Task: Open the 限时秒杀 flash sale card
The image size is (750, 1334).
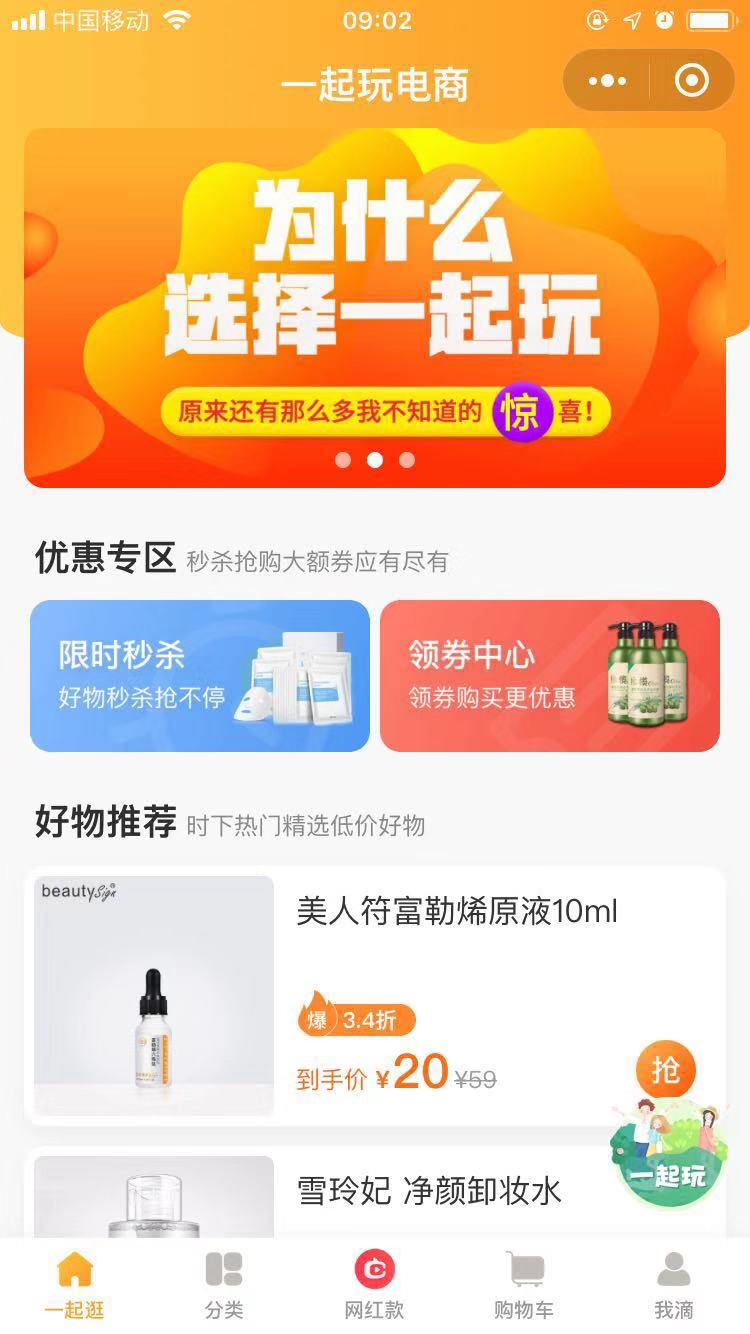Action: click(200, 675)
